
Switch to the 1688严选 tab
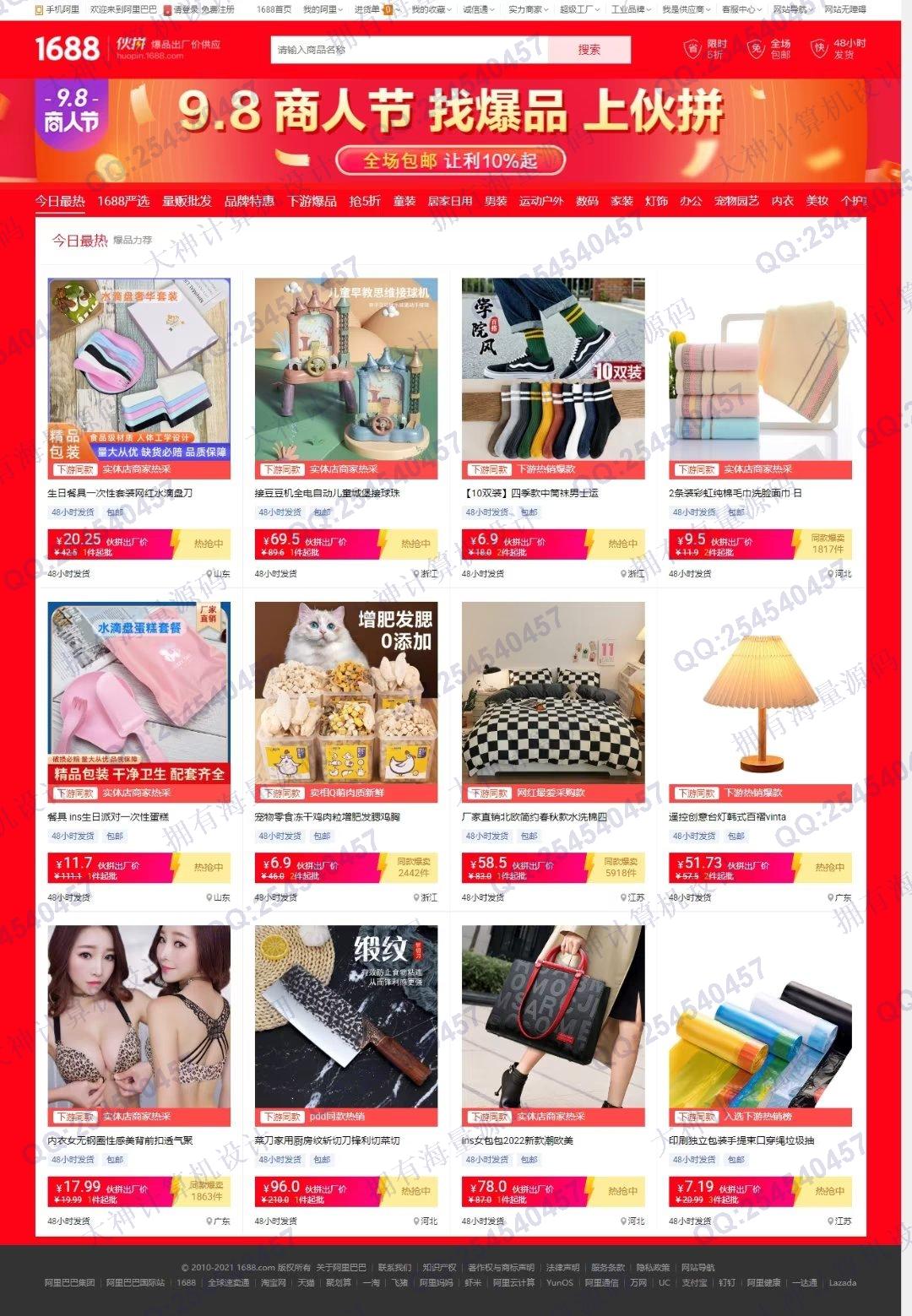123,201
